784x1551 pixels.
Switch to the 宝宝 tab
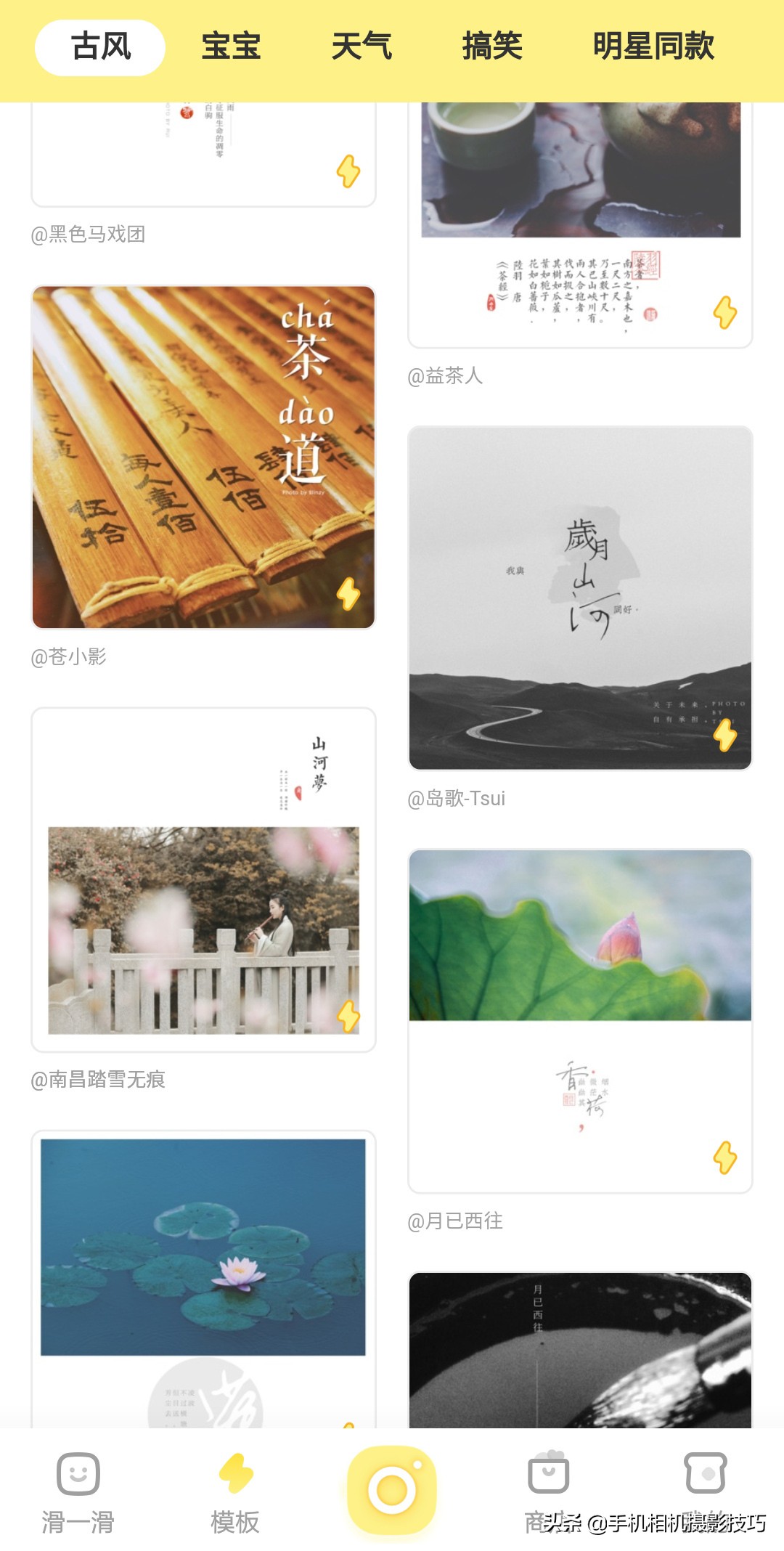(234, 47)
